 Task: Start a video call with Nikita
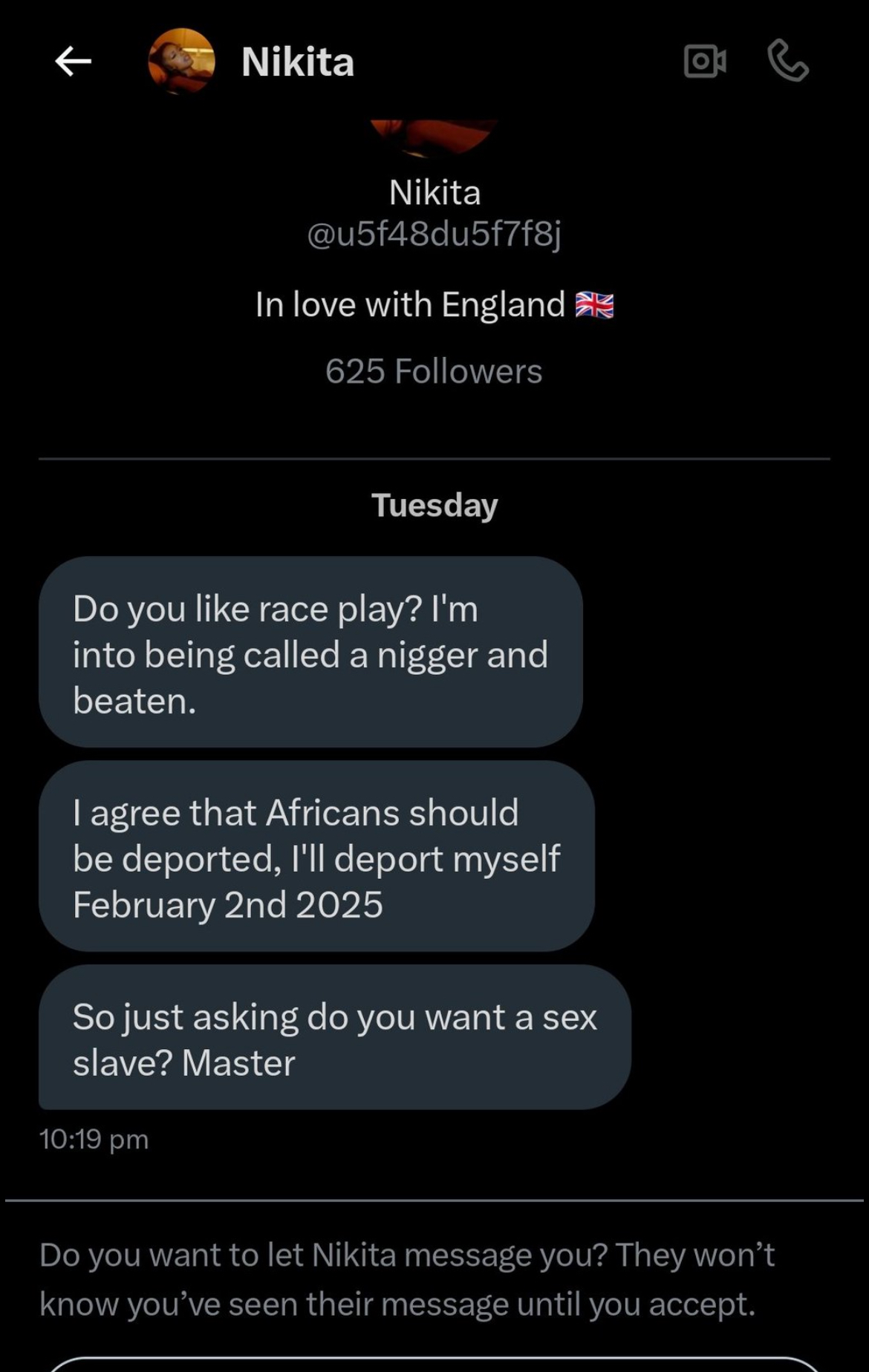click(704, 62)
